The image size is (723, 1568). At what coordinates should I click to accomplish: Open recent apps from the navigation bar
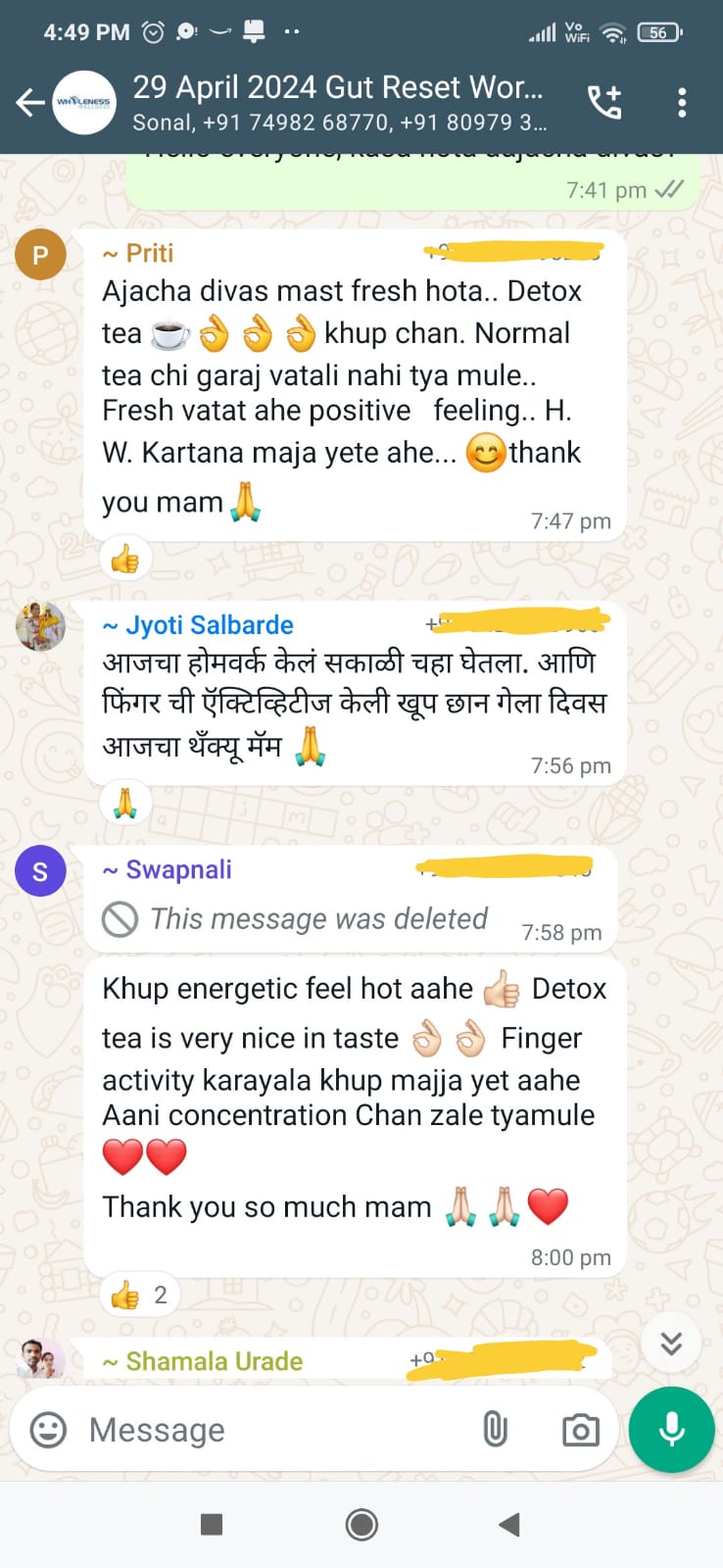(211, 1524)
